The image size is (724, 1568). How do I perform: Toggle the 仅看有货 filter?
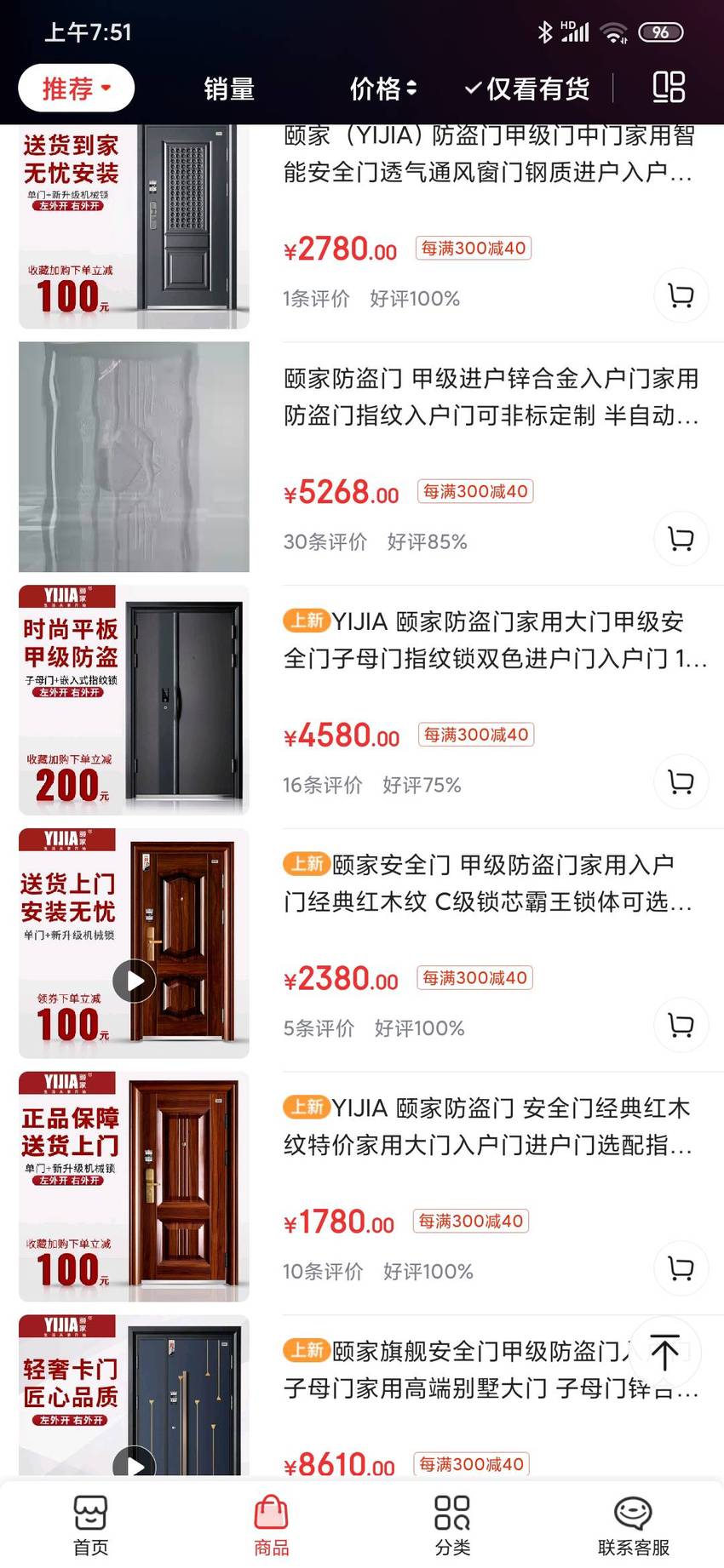point(527,89)
